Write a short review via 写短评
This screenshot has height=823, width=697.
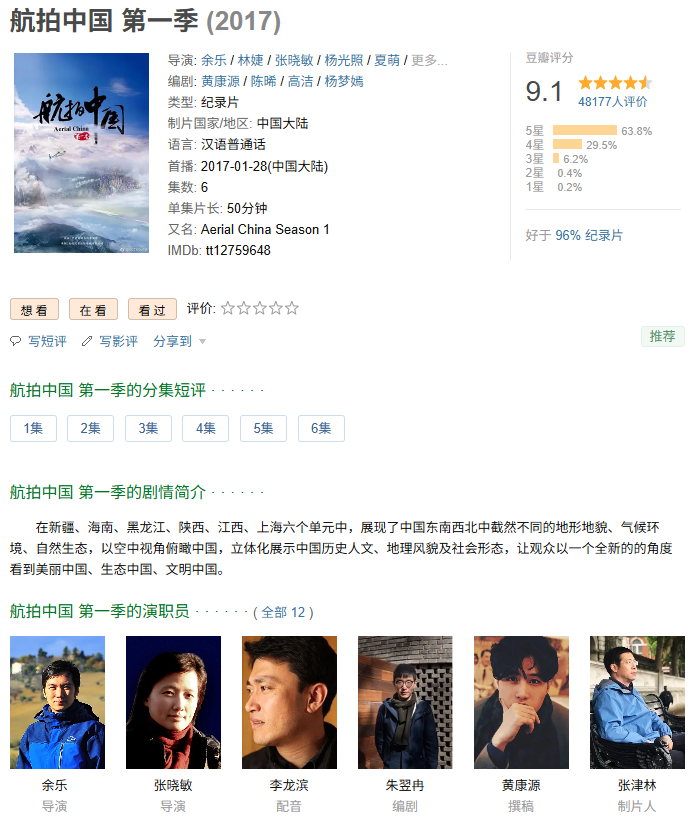46,341
